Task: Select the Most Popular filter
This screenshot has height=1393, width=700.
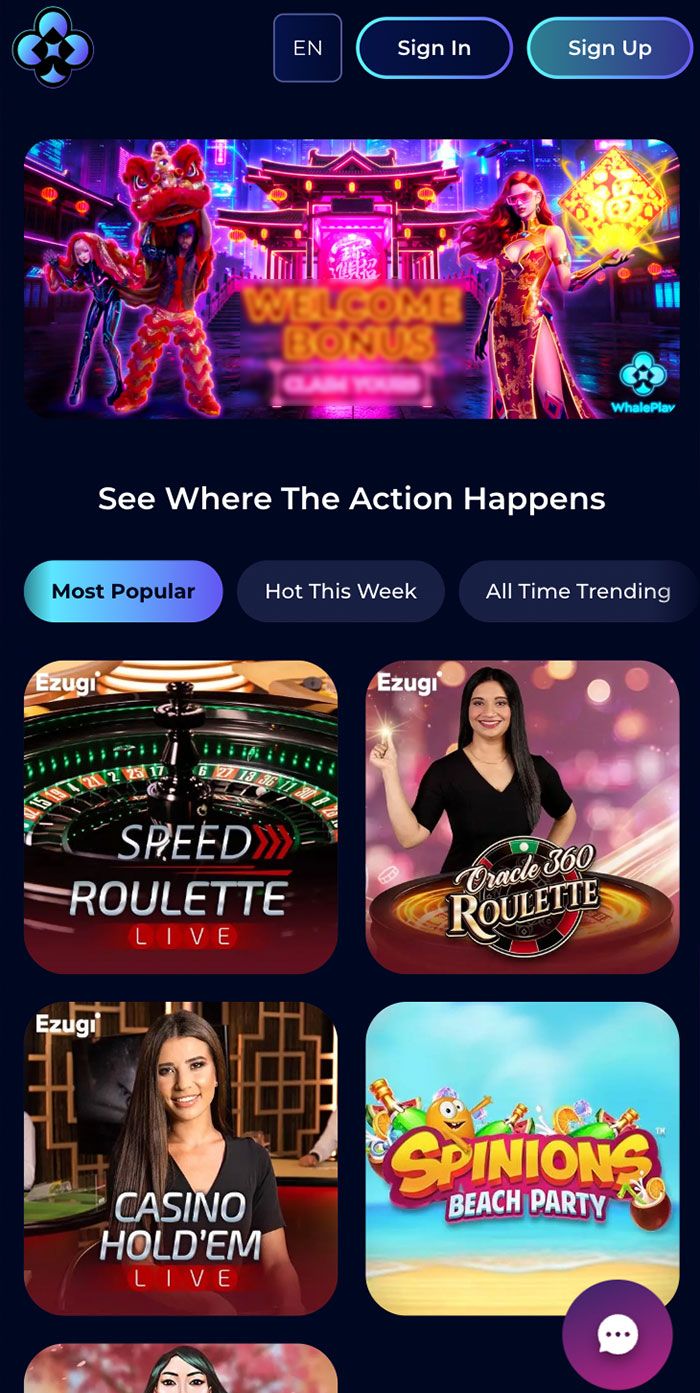Action: coord(123,591)
